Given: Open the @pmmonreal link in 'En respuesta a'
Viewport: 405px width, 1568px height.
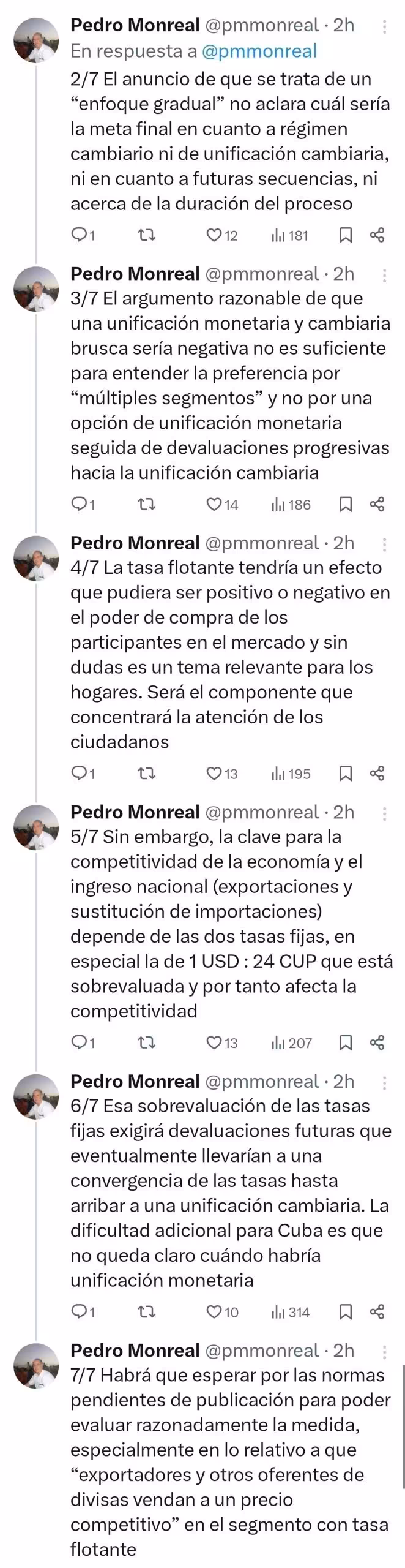Looking at the screenshot, I should [x=259, y=51].
